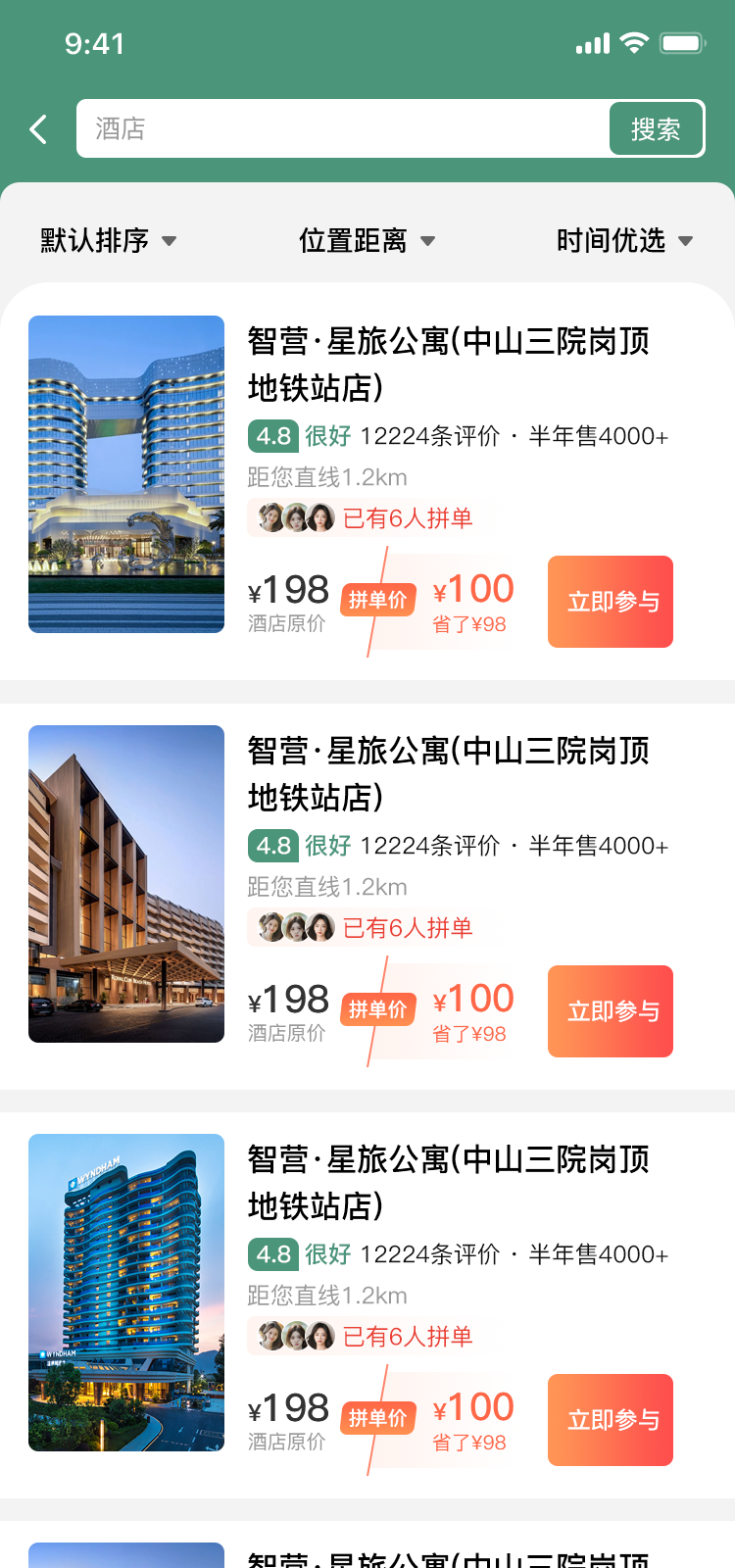
Task: View the Wyndham tower hotel photo
Action: 126,1293
